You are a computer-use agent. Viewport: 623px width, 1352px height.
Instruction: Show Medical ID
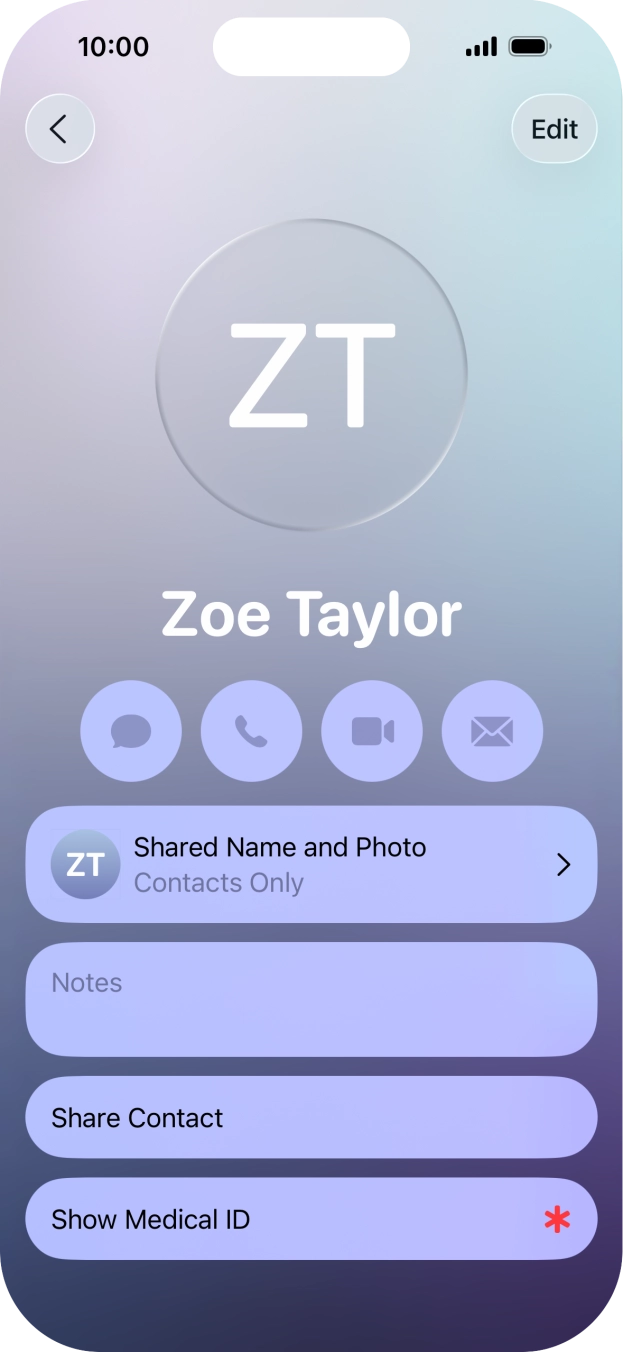coord(311,1219)
